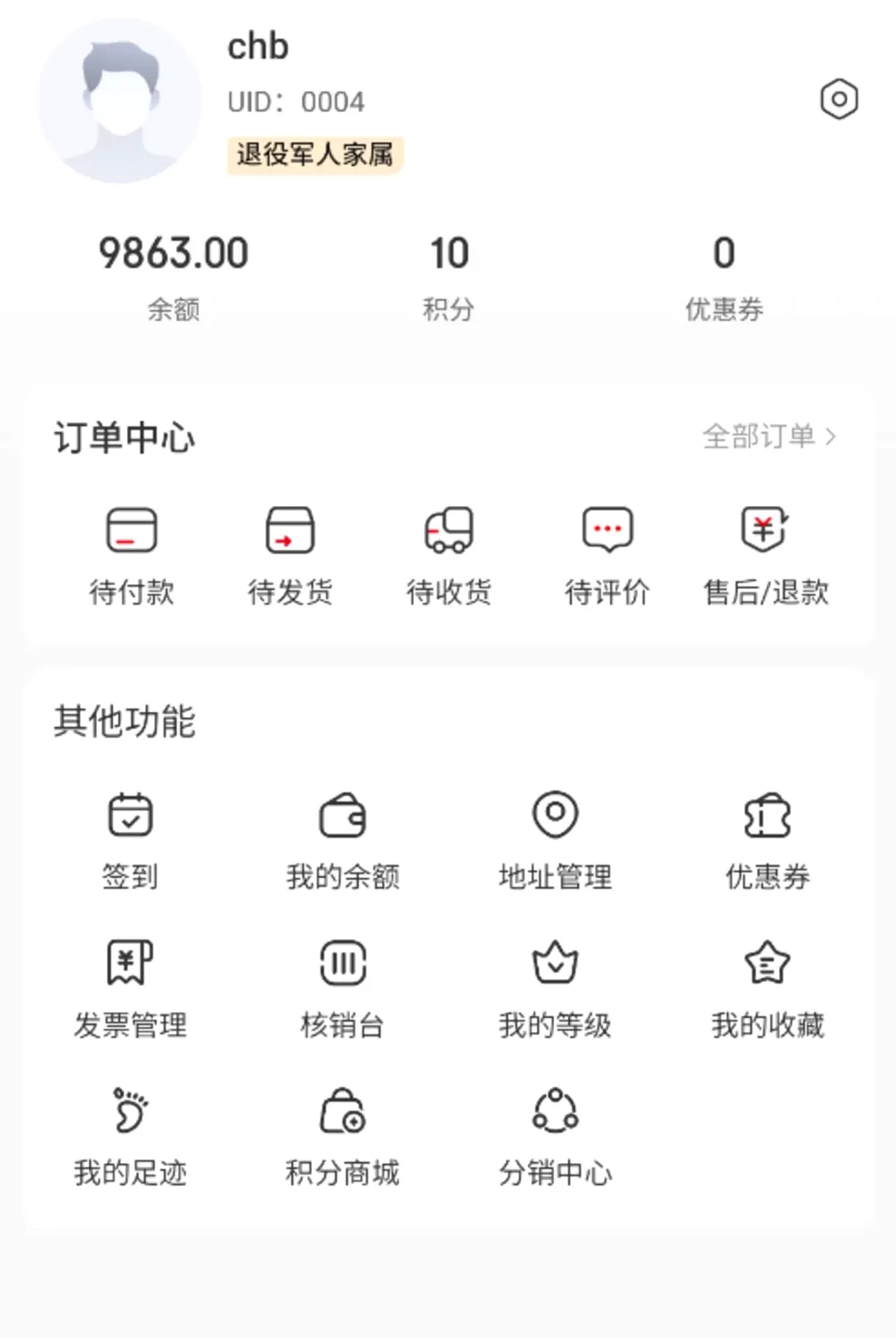Image resolution: width=896 pixels, height=1338 pixels.
Task: Open address management (地址管理)
Action: 555,841
